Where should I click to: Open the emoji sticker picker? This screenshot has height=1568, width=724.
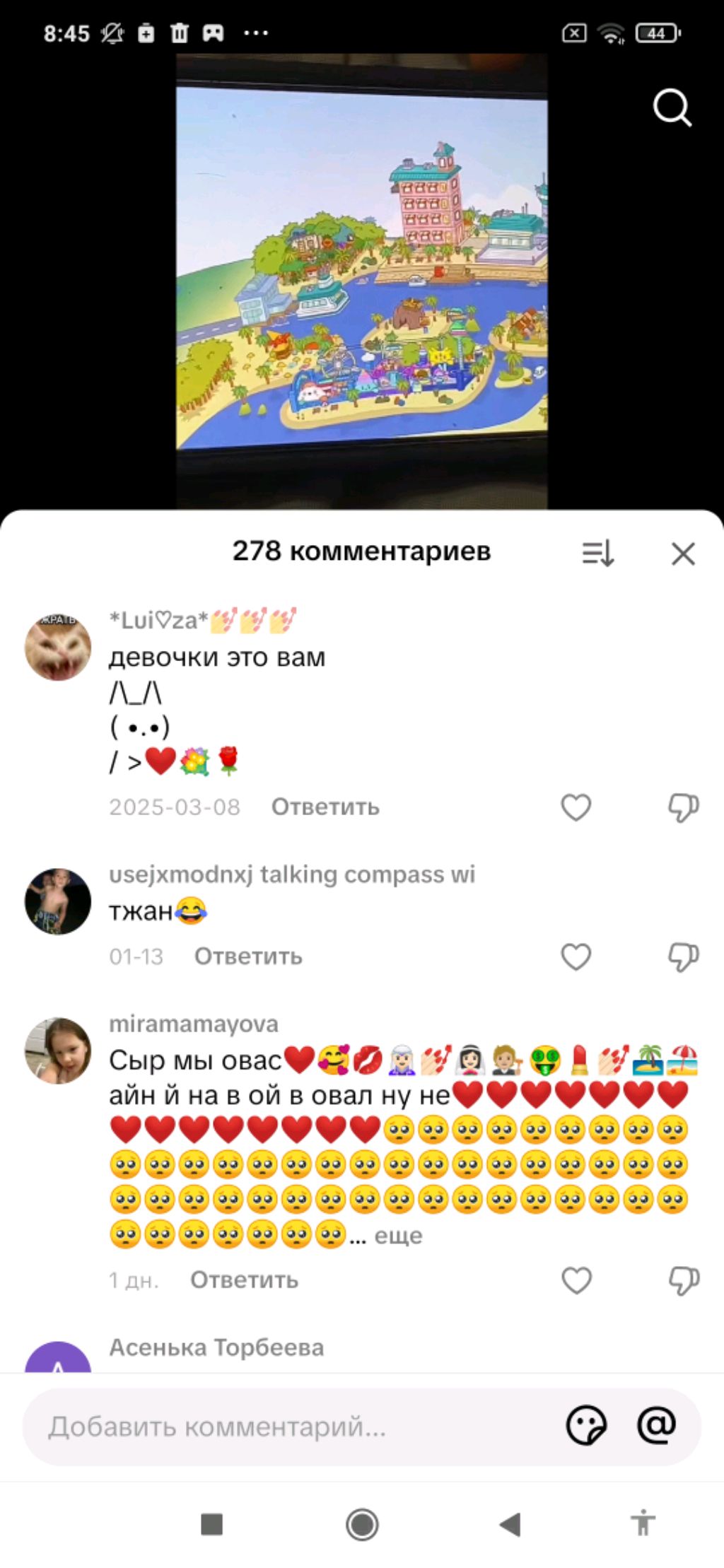585,1425
